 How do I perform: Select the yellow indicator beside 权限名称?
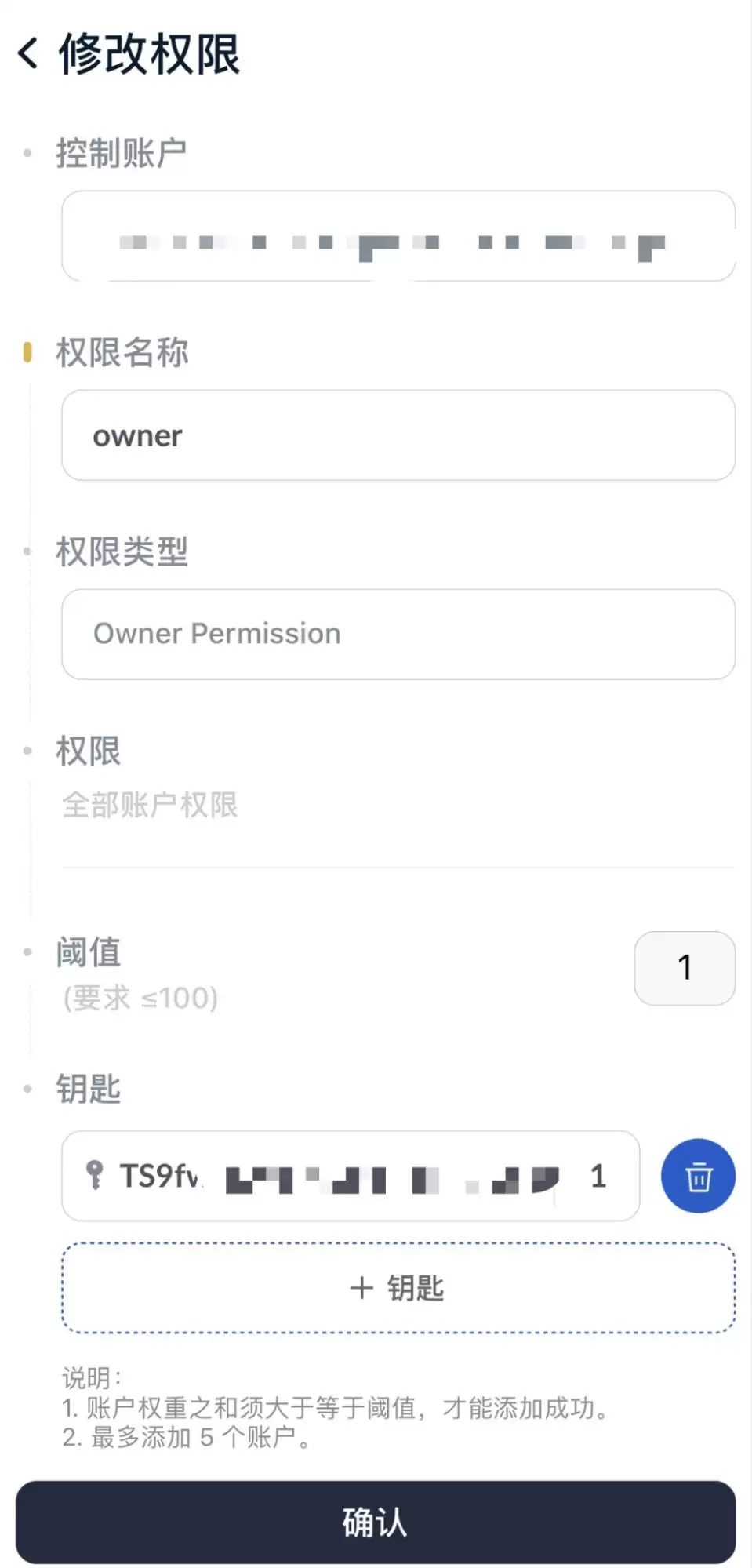coord(28,353)
